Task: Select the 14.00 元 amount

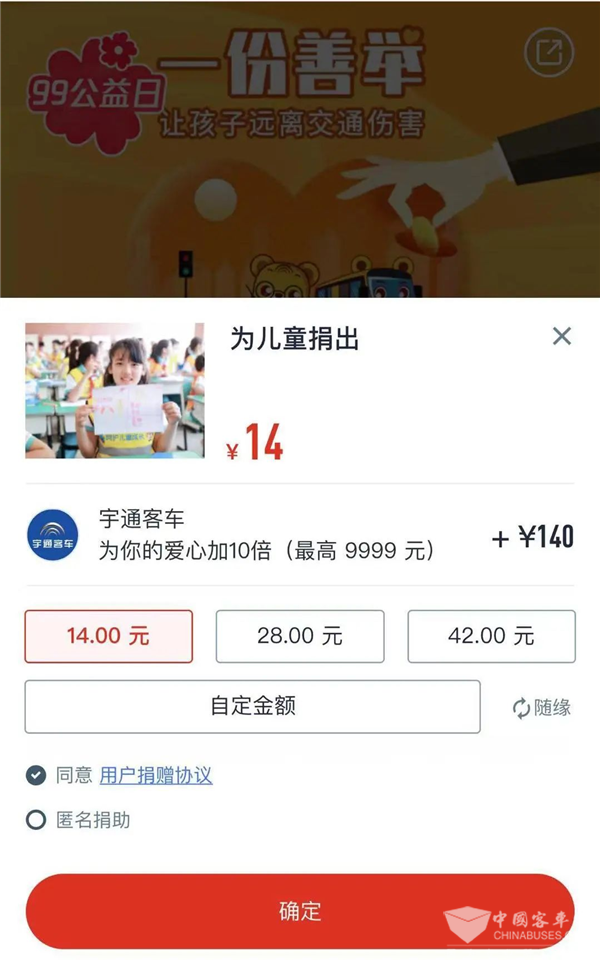Action: click(x=108, y=636)
